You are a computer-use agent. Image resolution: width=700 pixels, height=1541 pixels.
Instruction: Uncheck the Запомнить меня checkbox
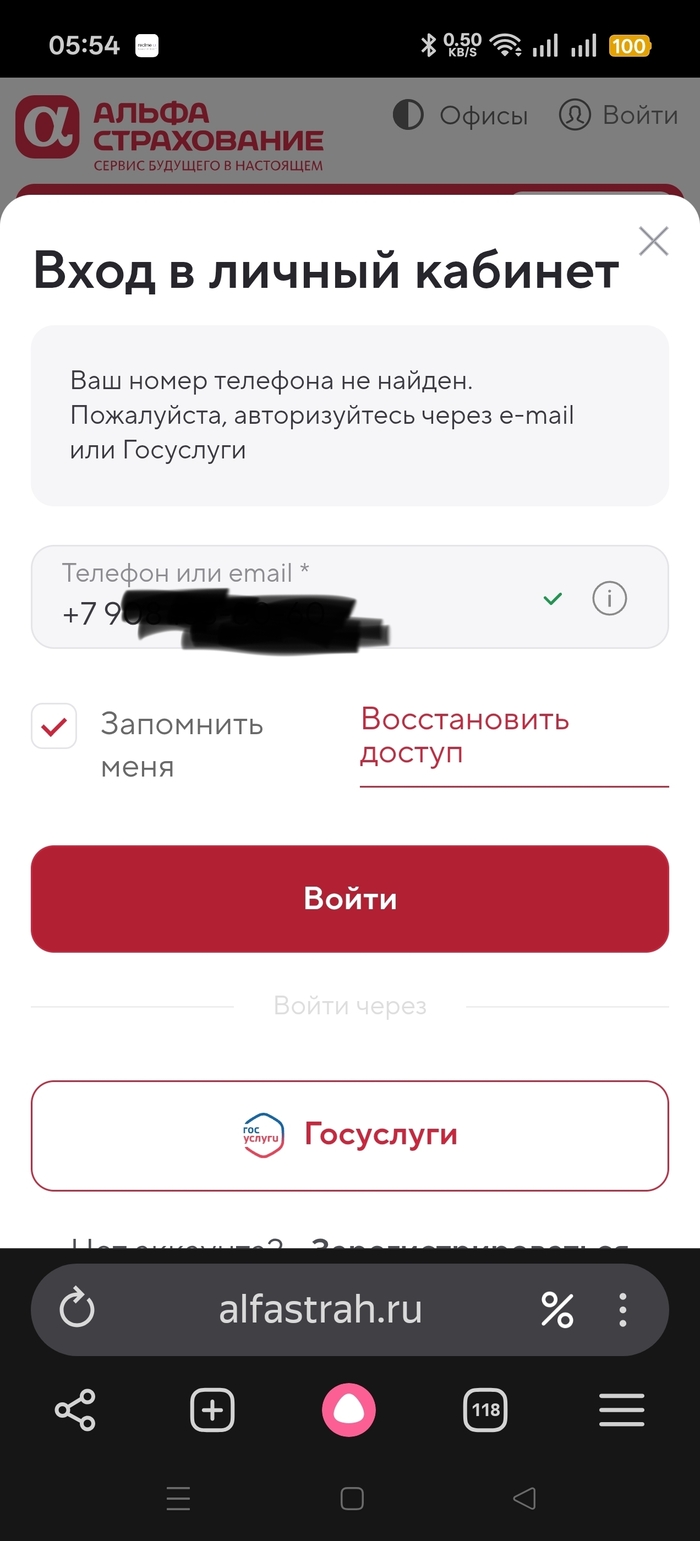[54, 726]
